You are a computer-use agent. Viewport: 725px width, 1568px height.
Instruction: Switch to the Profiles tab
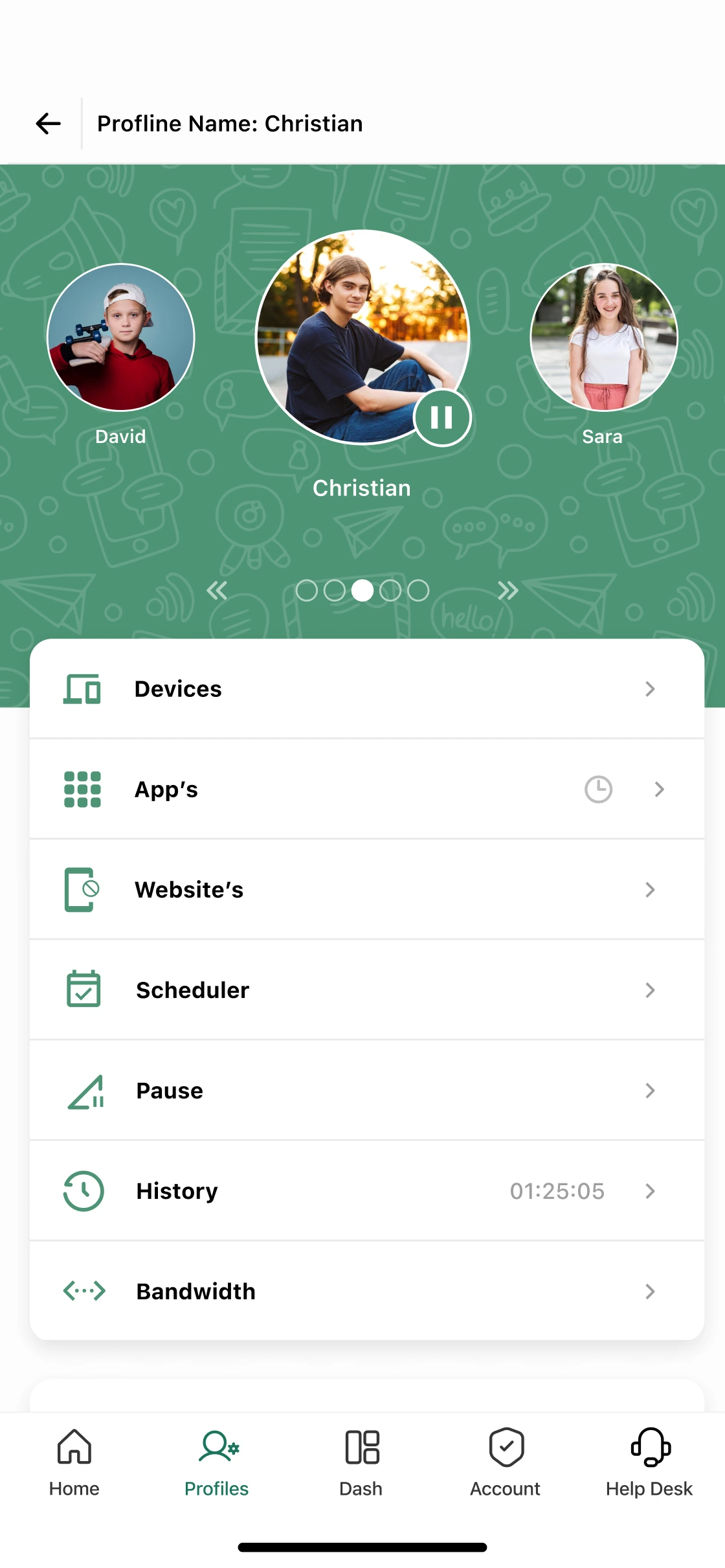[217, 1462]
